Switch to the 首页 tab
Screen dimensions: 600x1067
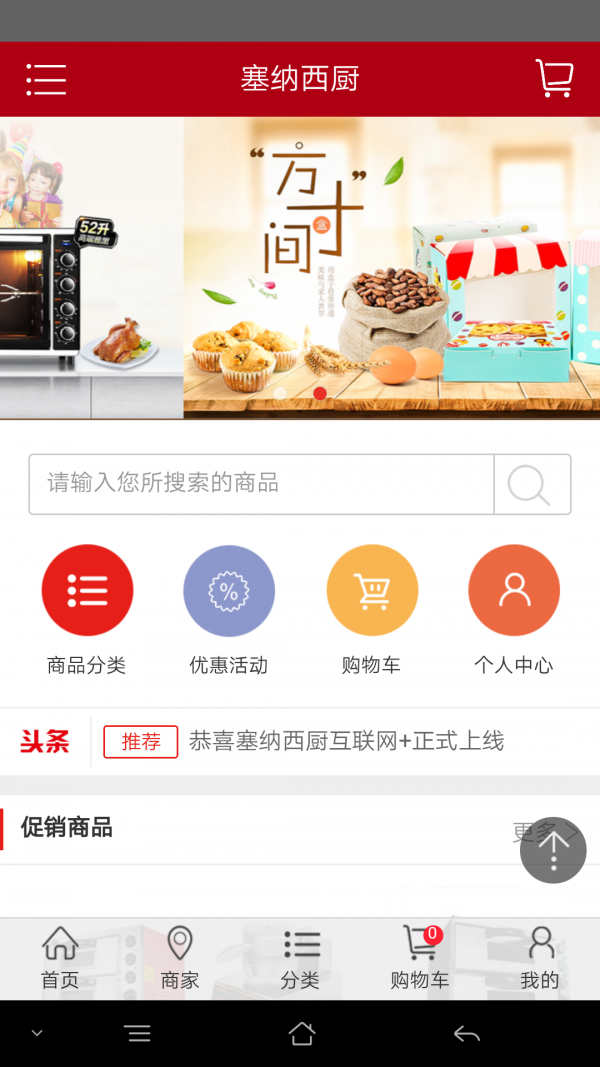[60, 958]
